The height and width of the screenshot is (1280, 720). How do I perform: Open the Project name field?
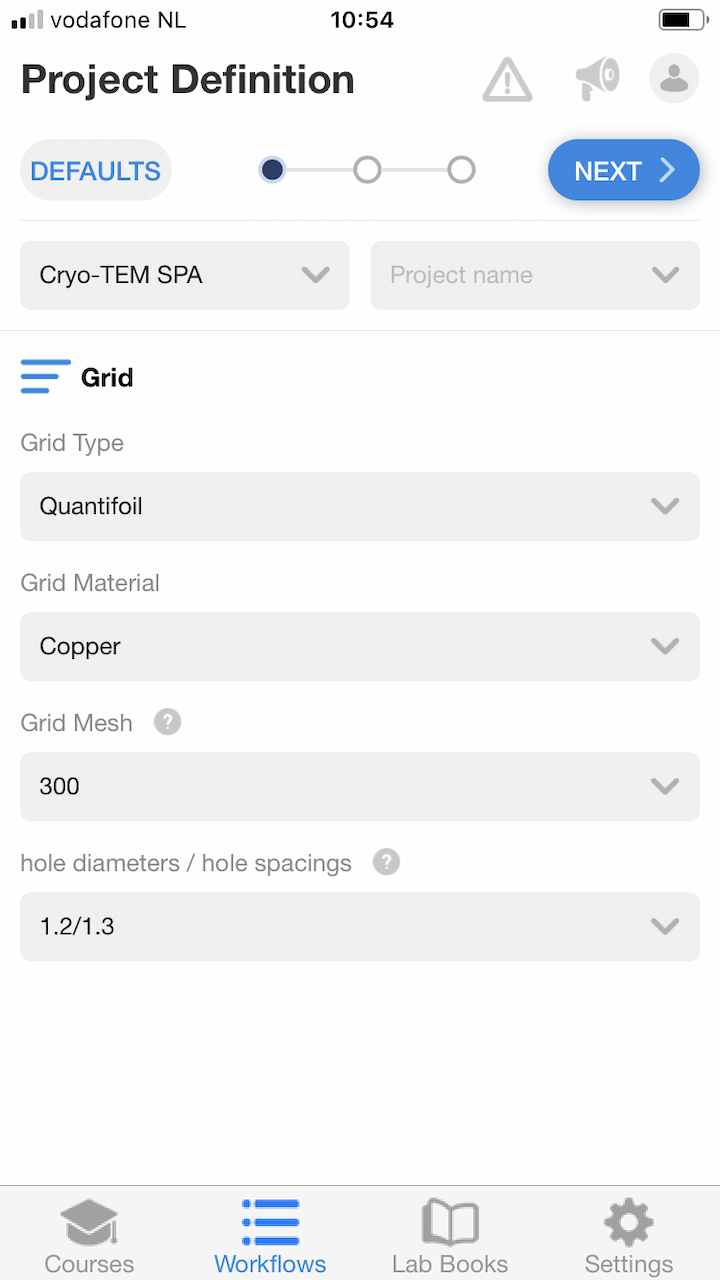click(x=535, y=275)
